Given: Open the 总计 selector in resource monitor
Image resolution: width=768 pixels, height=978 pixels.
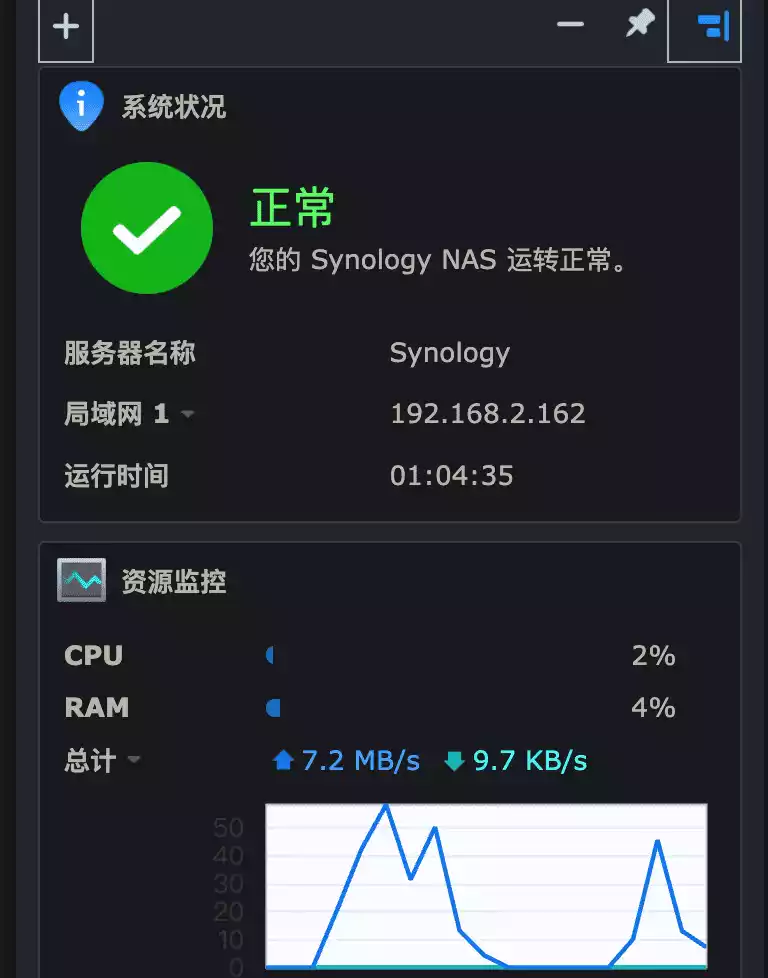Looking at the screenshot, I should pos(133,761).
